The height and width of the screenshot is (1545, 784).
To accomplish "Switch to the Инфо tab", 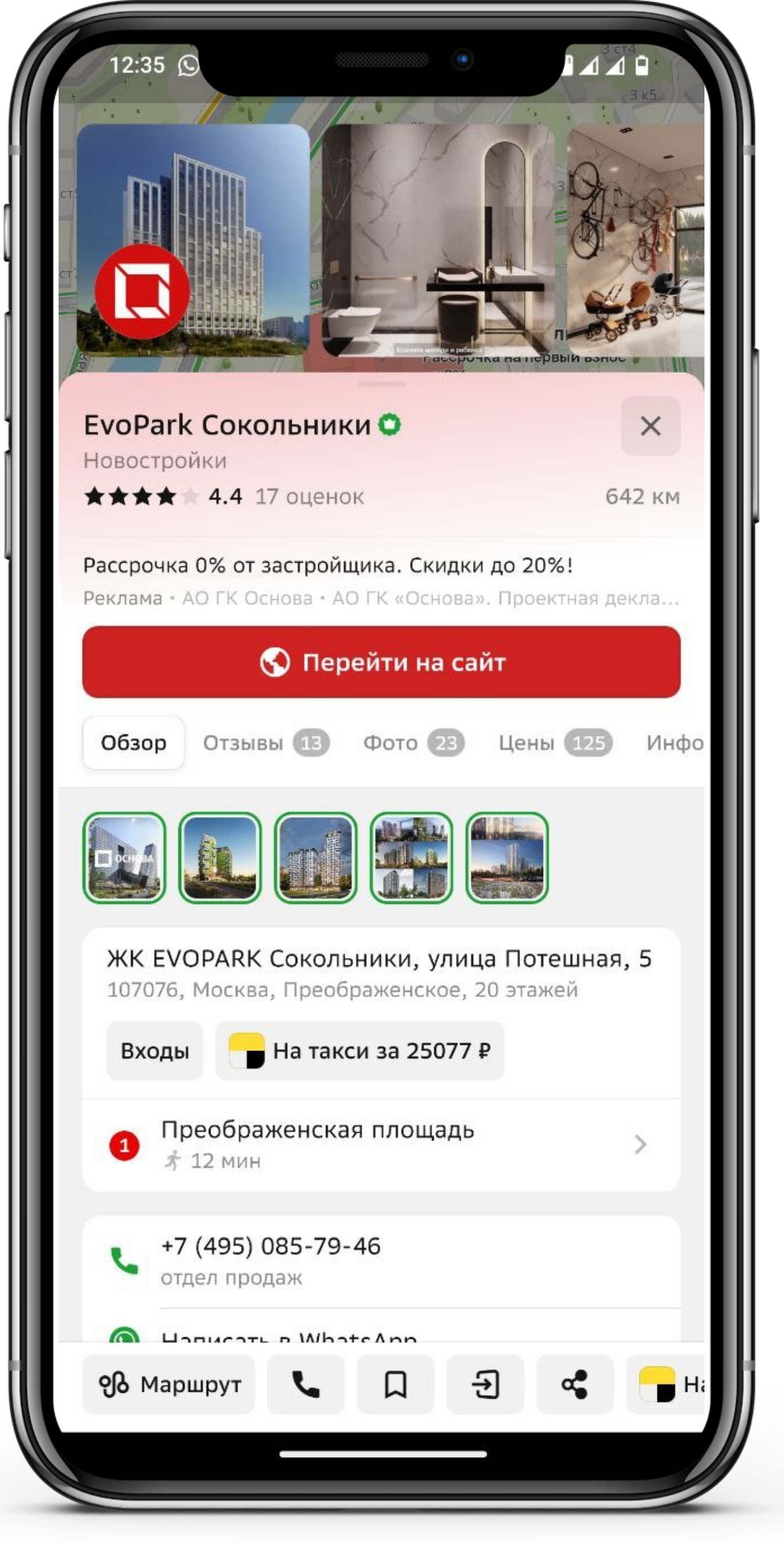I will click(x=674, y=743).
